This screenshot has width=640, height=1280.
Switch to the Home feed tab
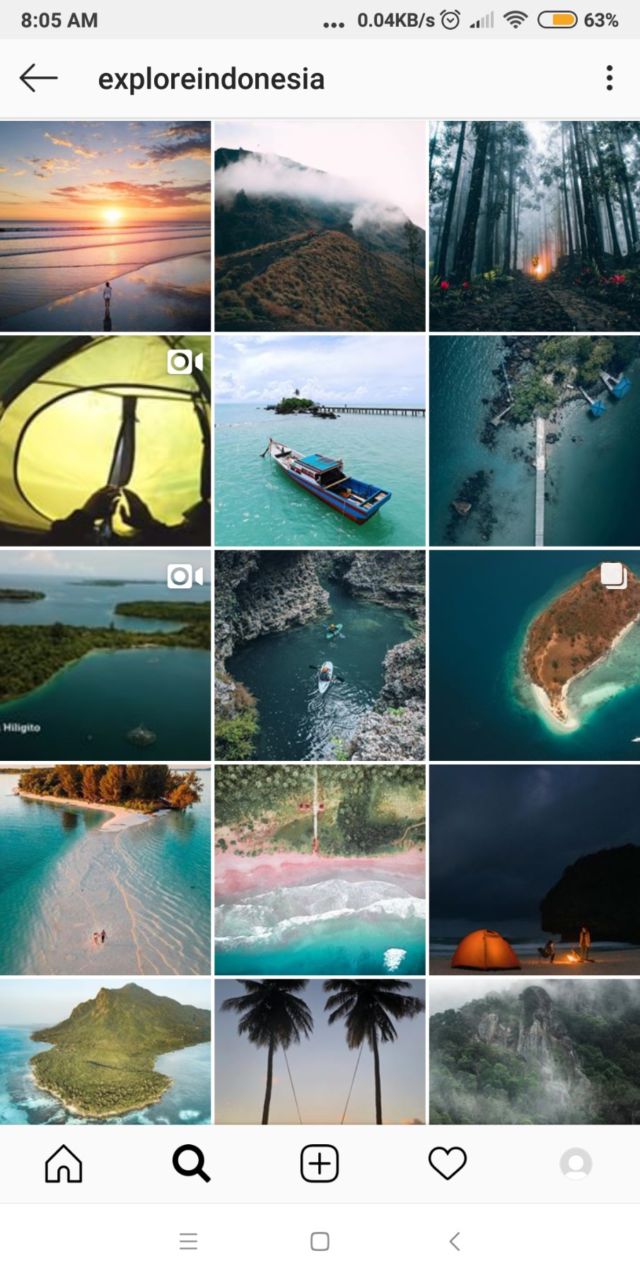click(x=64, y=1164)
